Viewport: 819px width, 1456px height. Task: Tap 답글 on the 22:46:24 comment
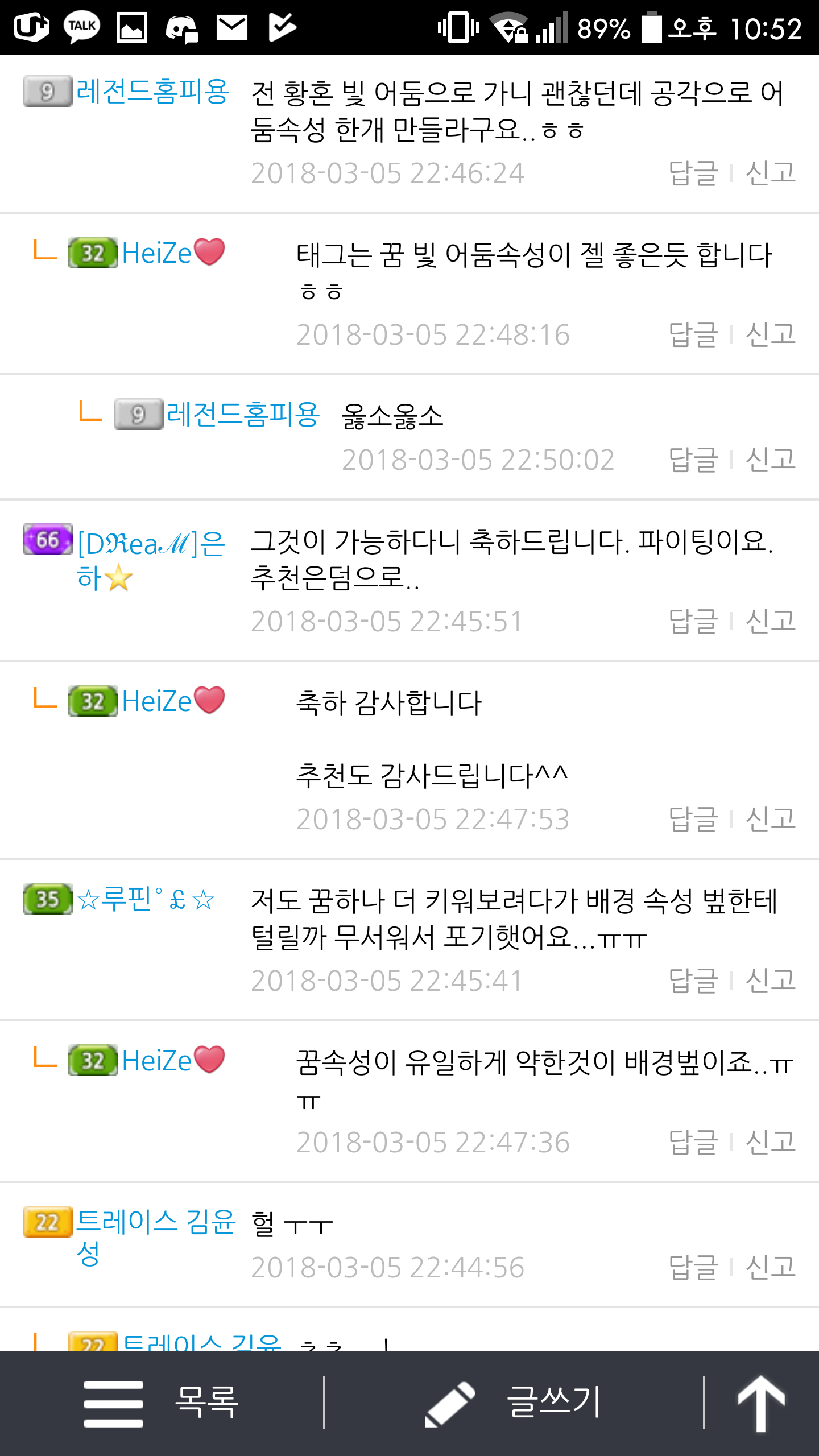pos(693,173)
